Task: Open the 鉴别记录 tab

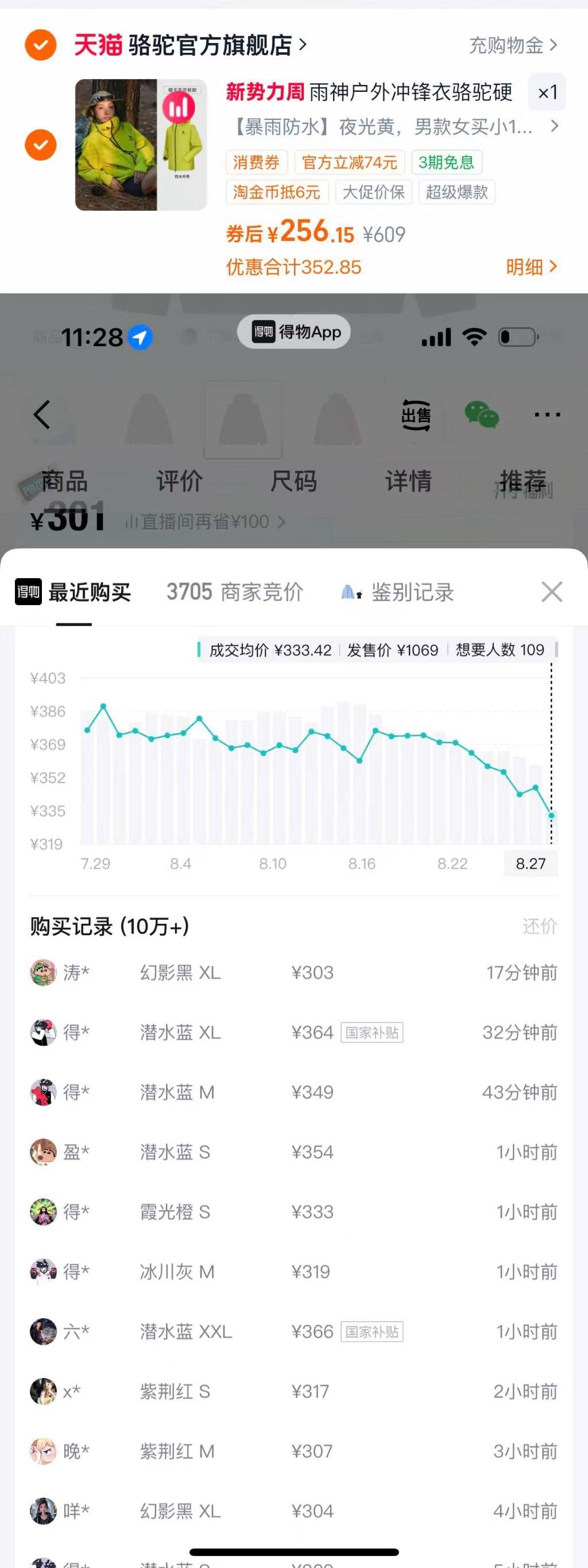Action: pos(397,591)
